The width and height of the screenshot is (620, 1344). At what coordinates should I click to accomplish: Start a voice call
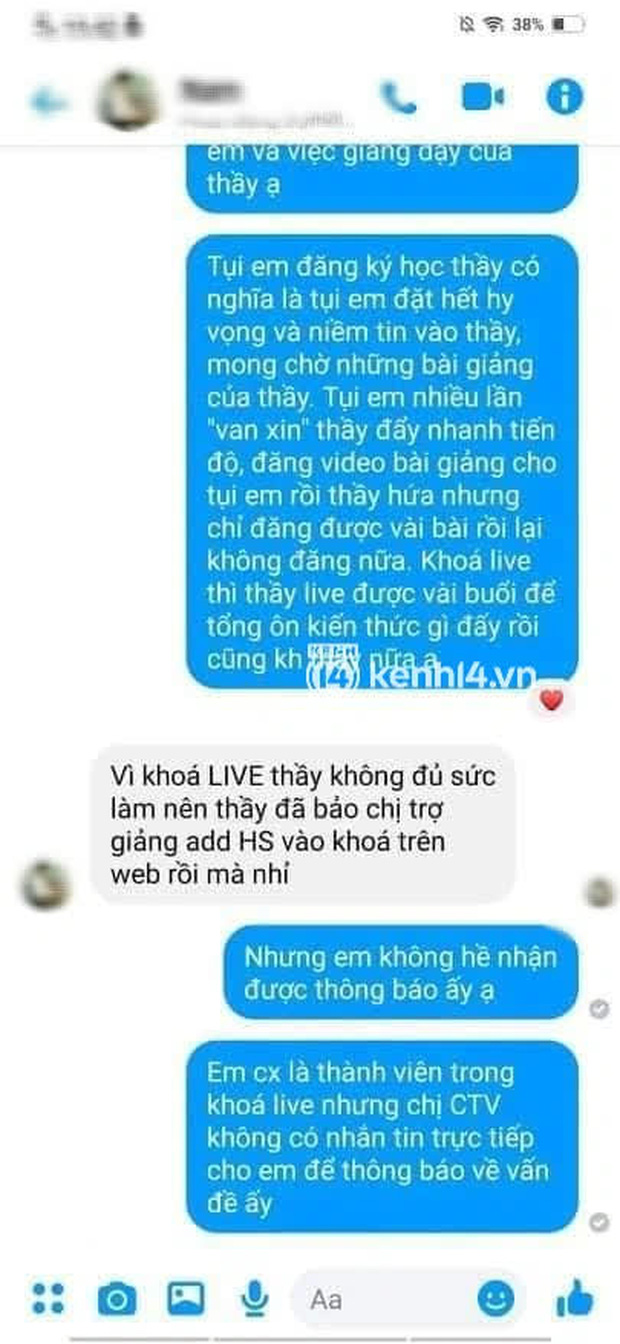[x=402, y=98]
